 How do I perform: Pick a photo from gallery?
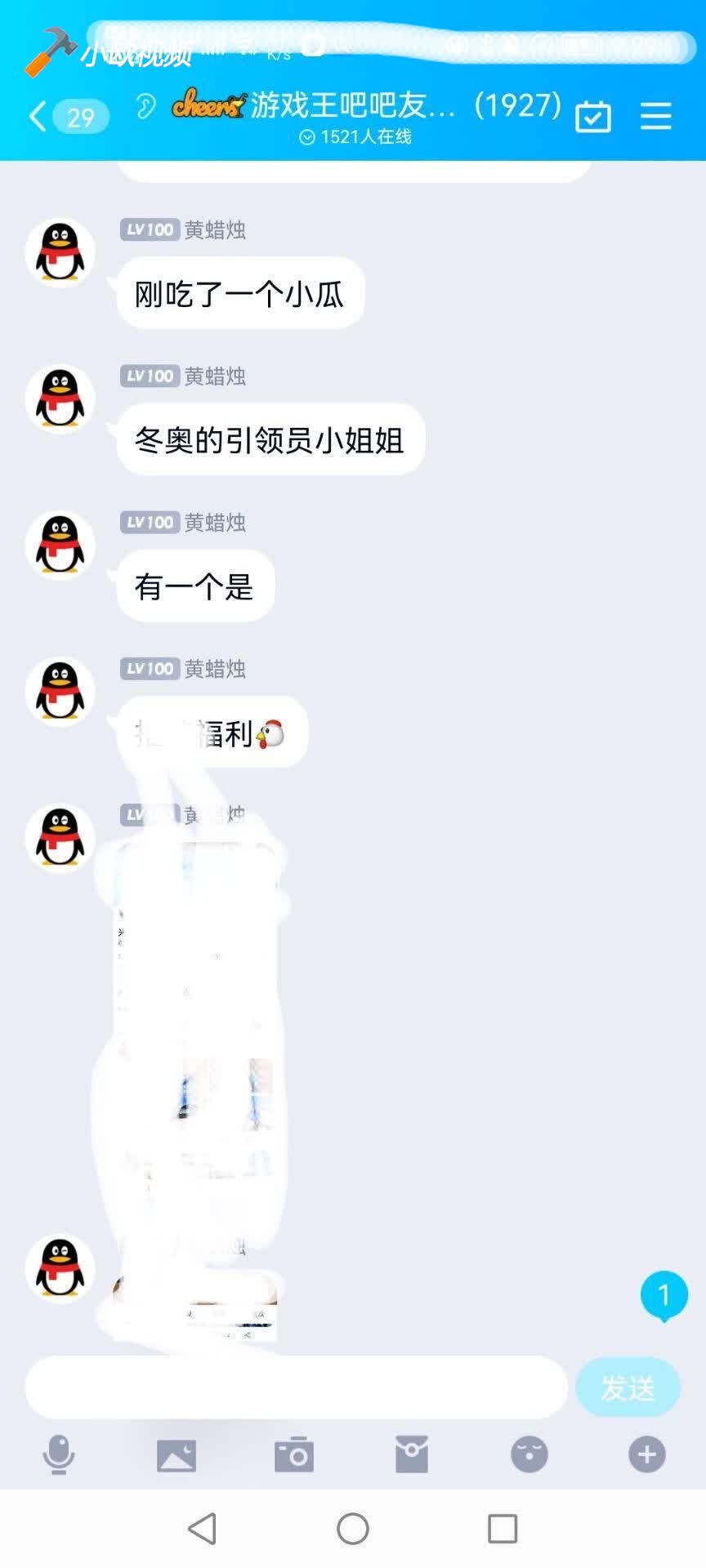coord(176,1454)
